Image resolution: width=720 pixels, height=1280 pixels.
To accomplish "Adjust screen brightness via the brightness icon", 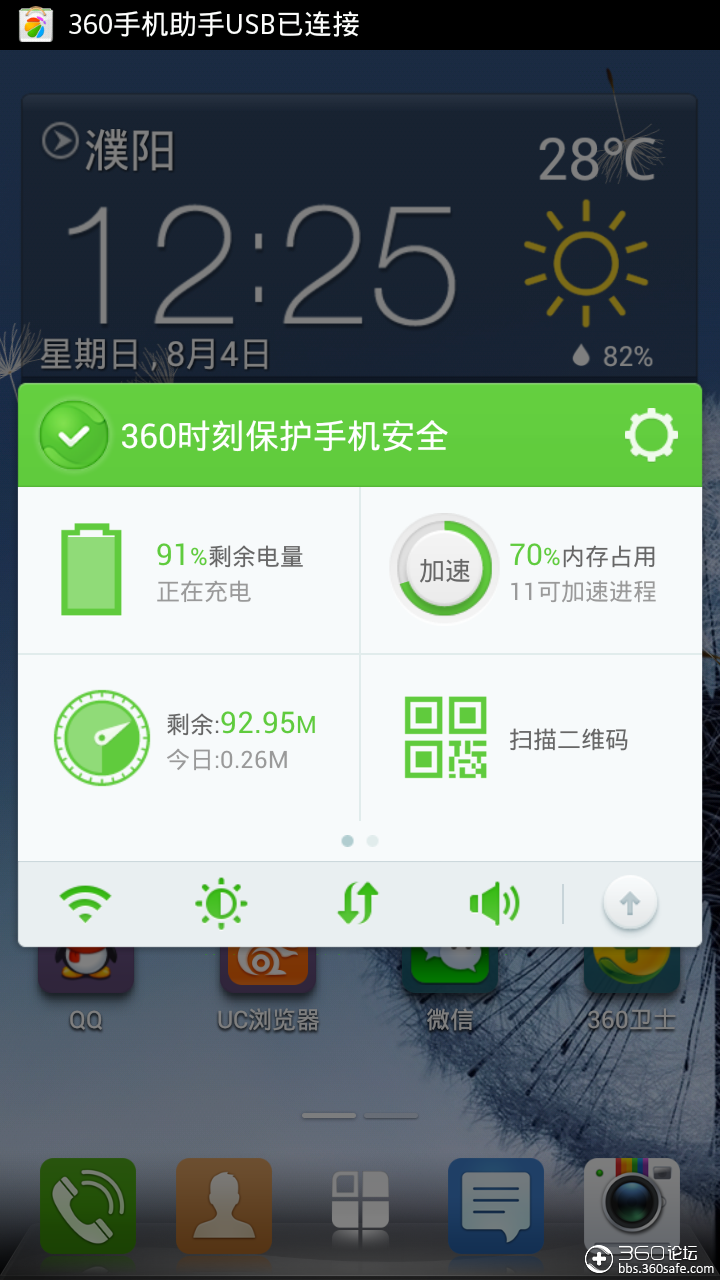I will point(221,902).
